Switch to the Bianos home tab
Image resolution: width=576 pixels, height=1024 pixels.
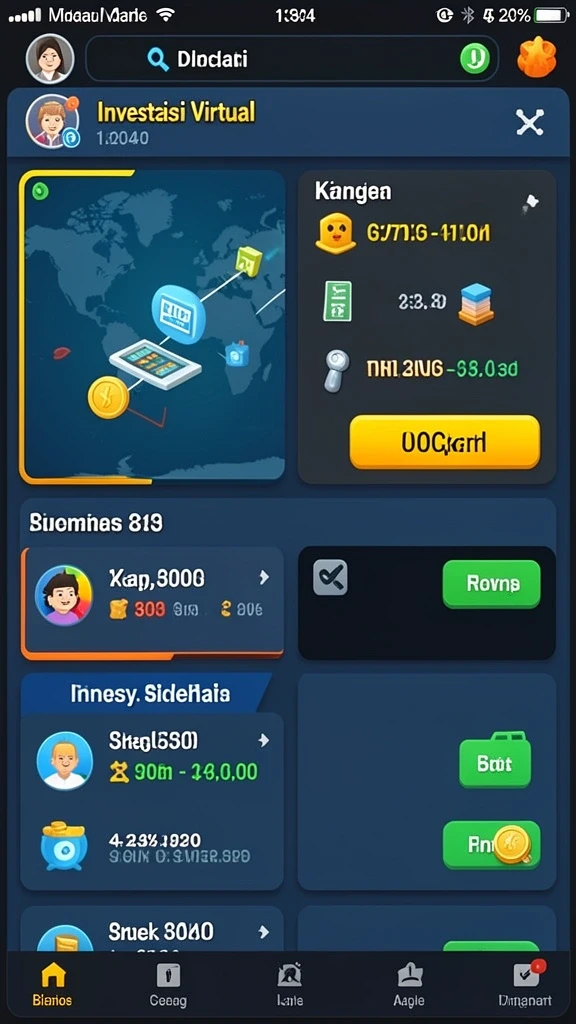pos(53,985)
